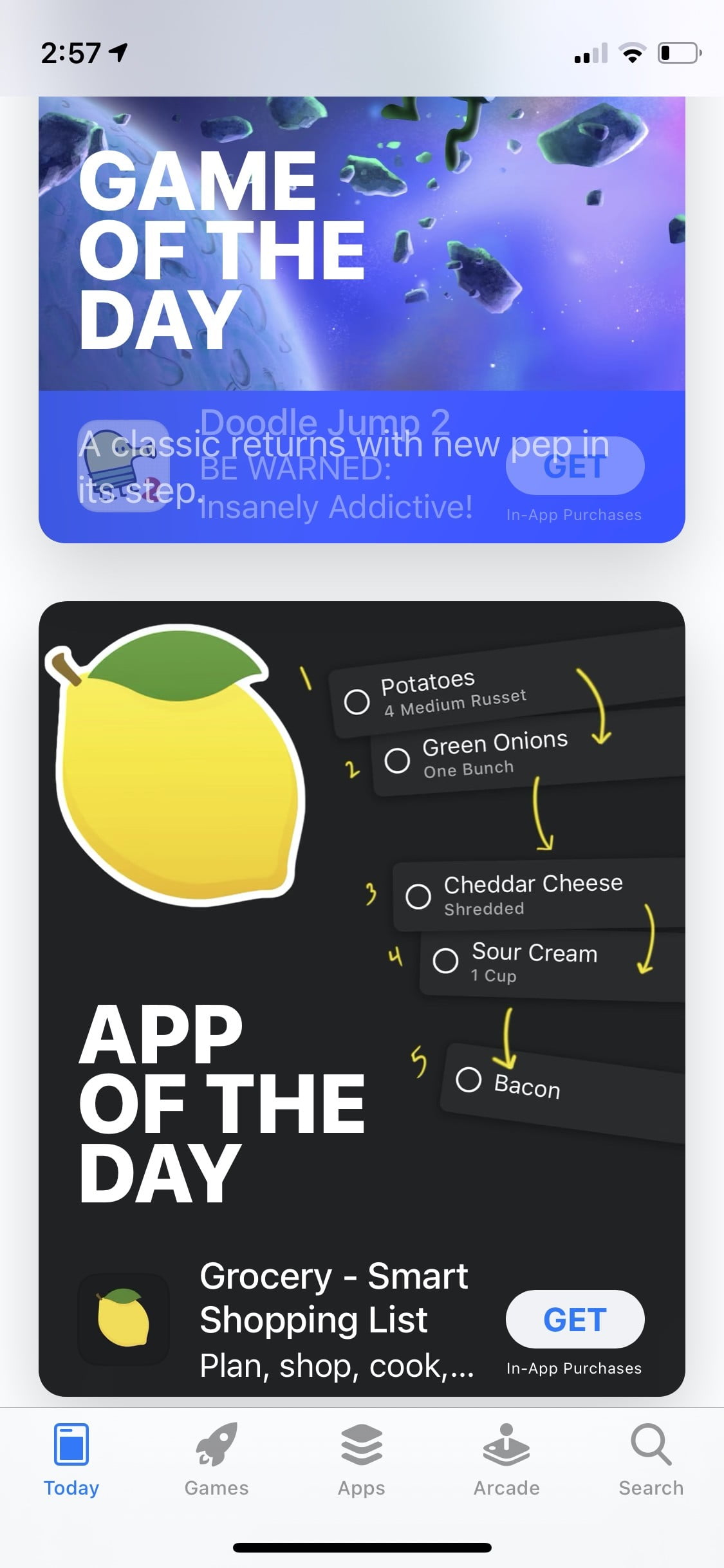Get the Doodle Jump 2 game
The width and height of the screenshot is (724, 1568).
click(x=575, y=466)
